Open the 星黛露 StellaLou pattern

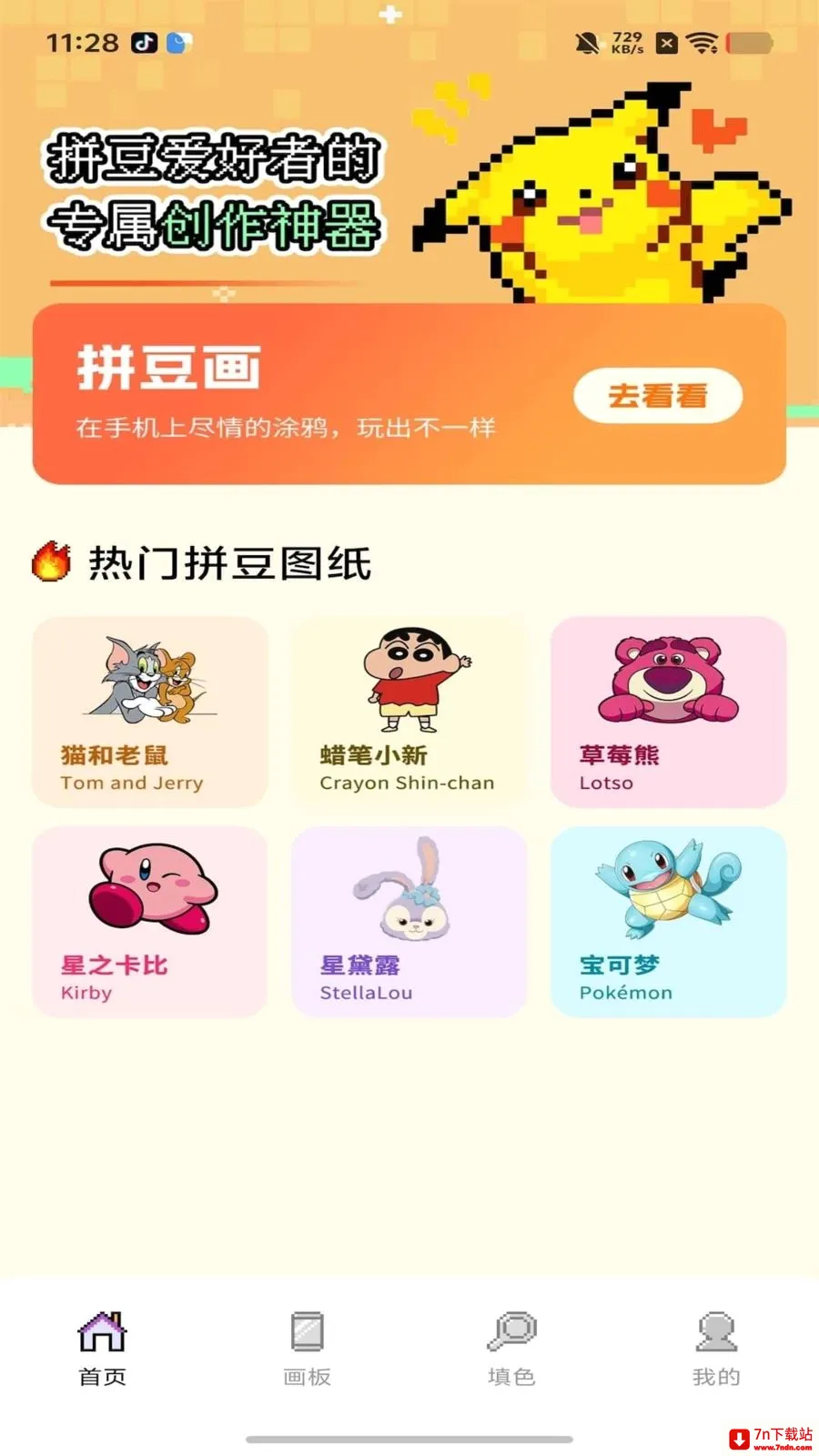pos(409,922)
